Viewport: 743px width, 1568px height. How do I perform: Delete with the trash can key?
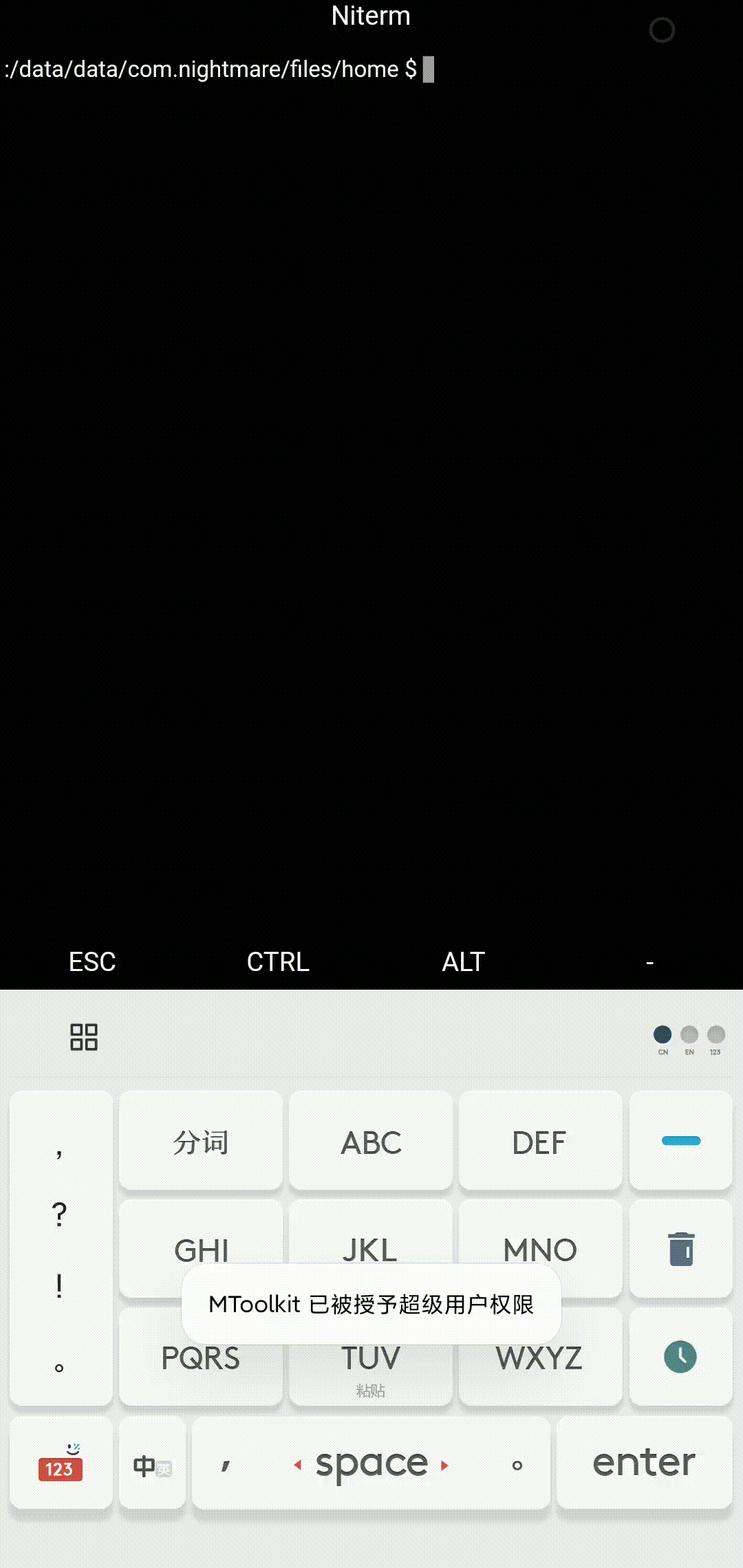(681, 1249)
